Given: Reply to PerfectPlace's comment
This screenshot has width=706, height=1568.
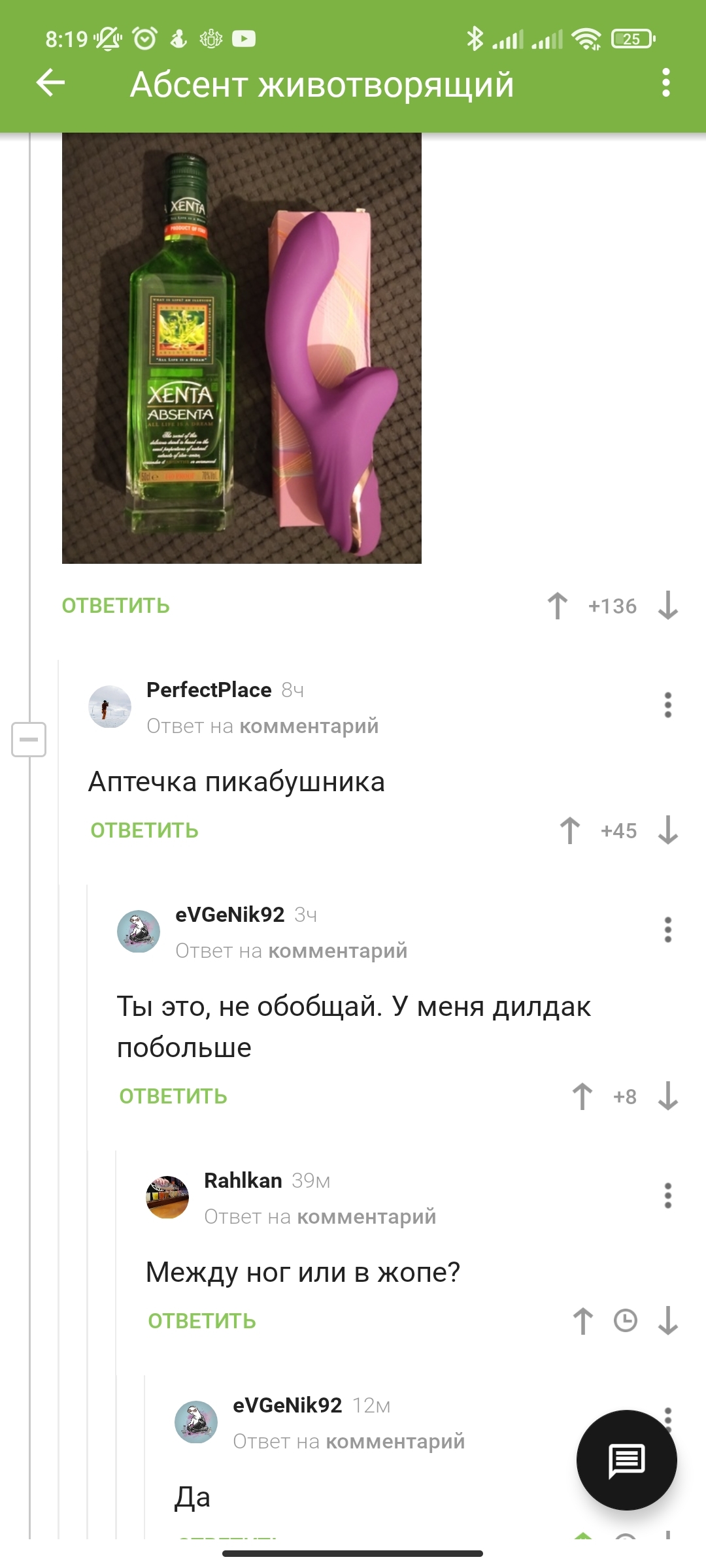Looking at the screenshot, I should 144,830.
